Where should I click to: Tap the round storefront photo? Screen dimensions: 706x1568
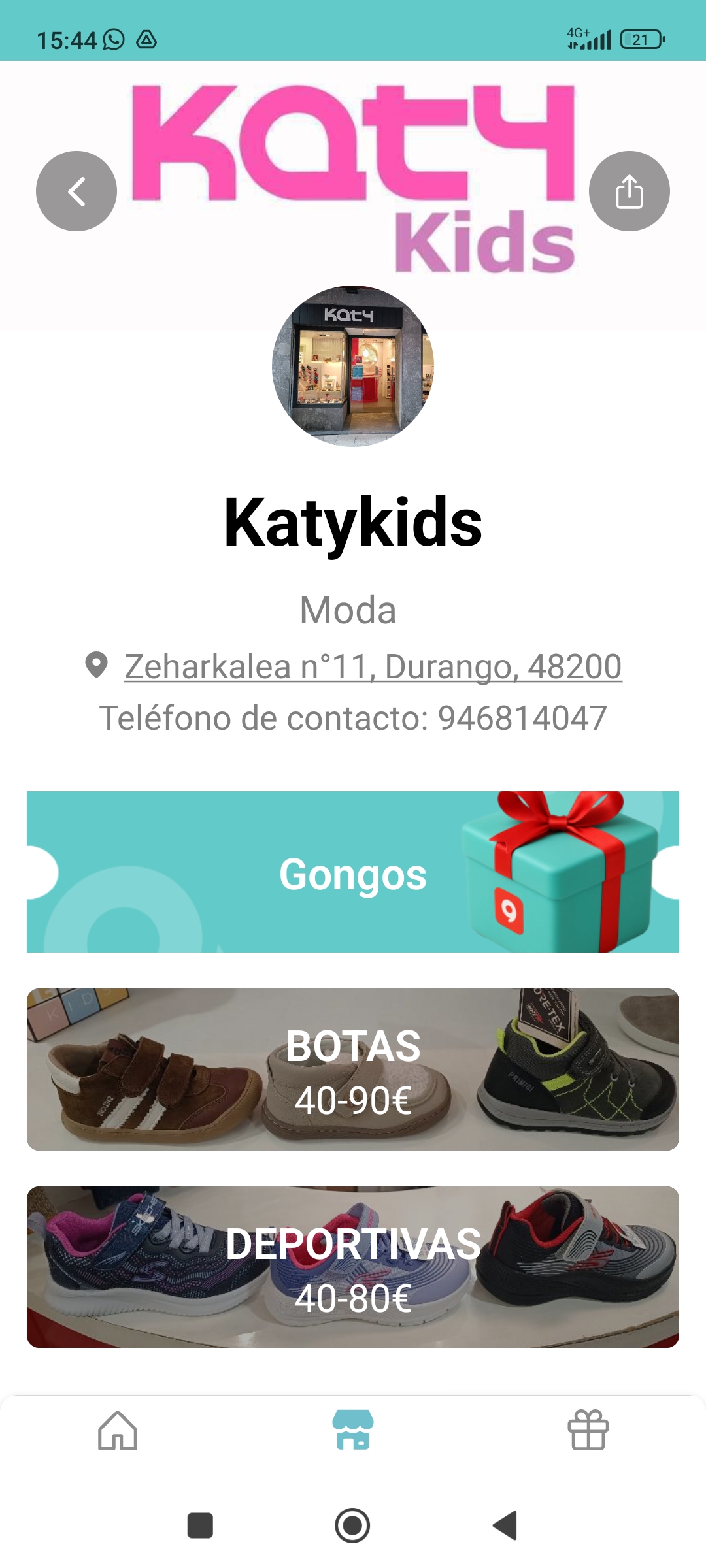(353, 367)
